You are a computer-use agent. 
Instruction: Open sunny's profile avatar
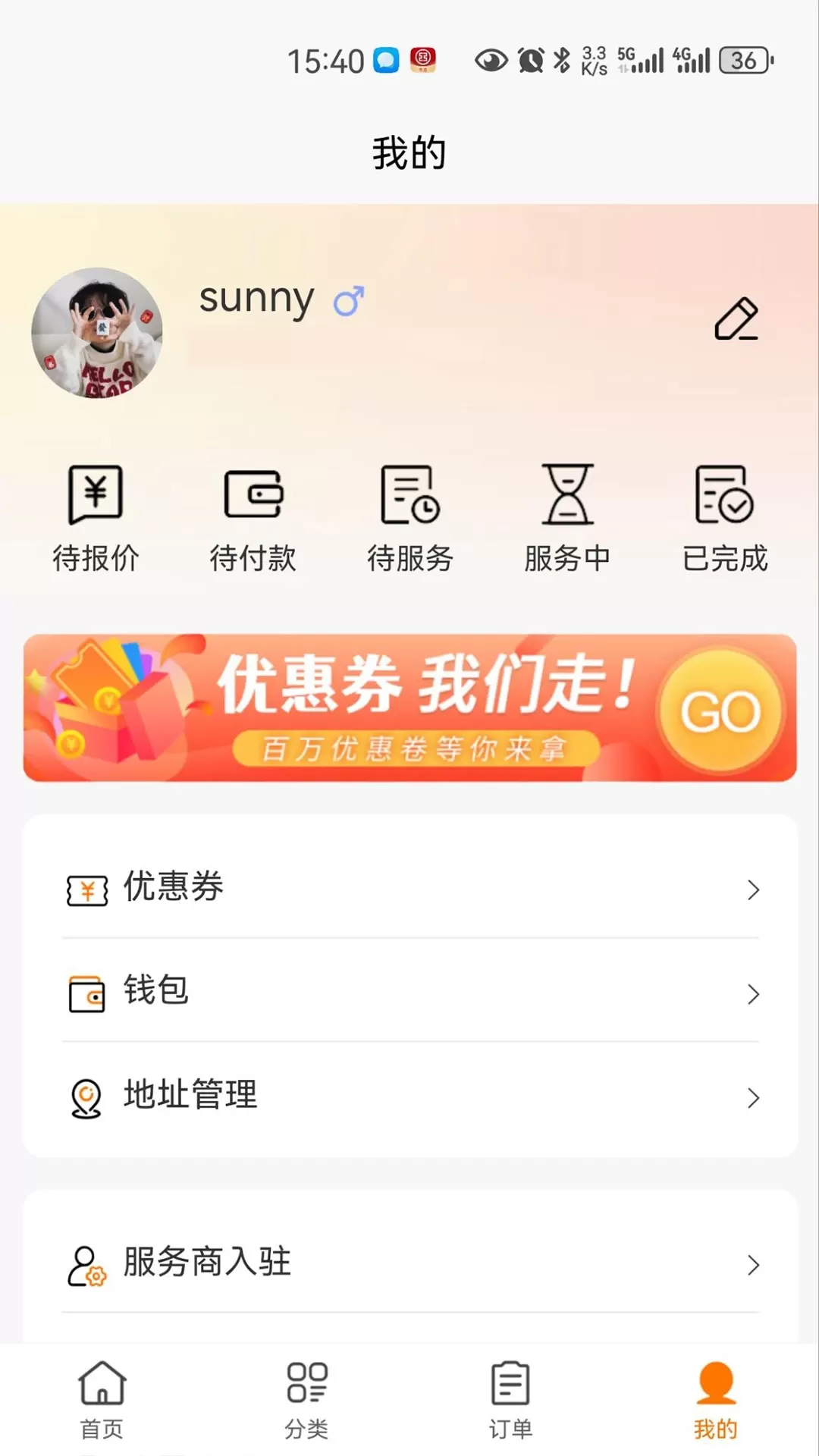[97, 332]
